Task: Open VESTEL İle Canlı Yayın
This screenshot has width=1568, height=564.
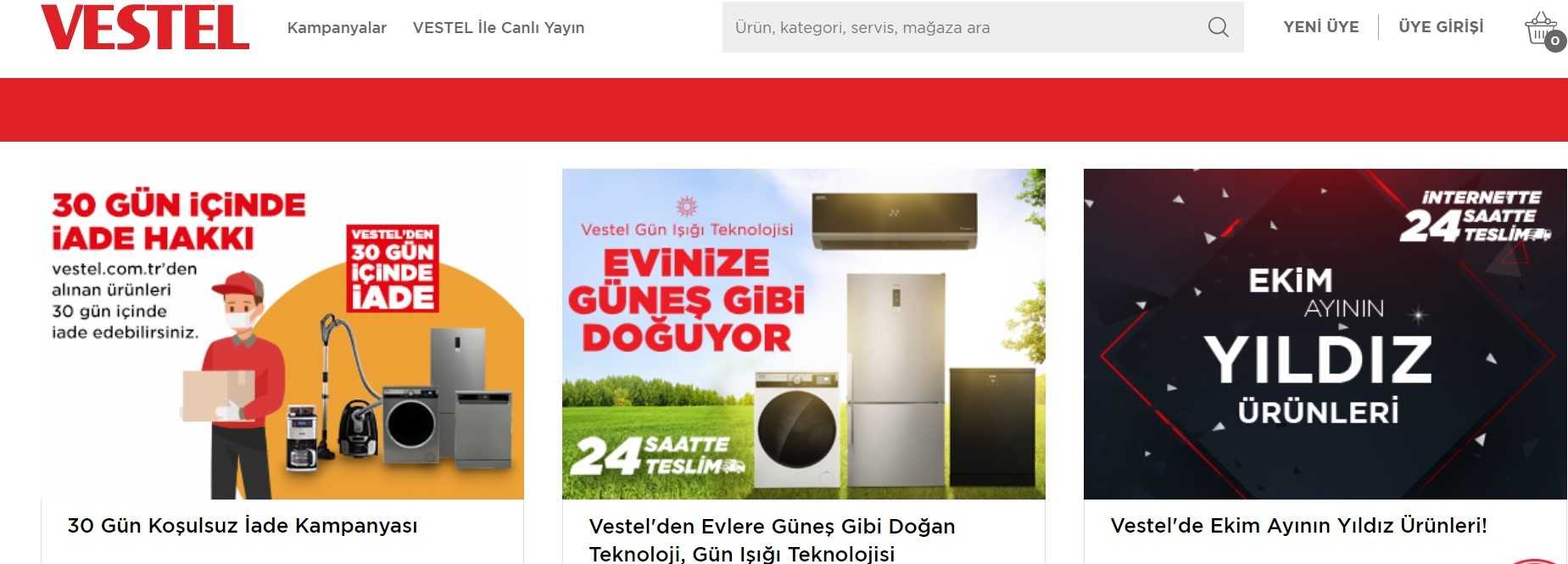Action: 499,28
